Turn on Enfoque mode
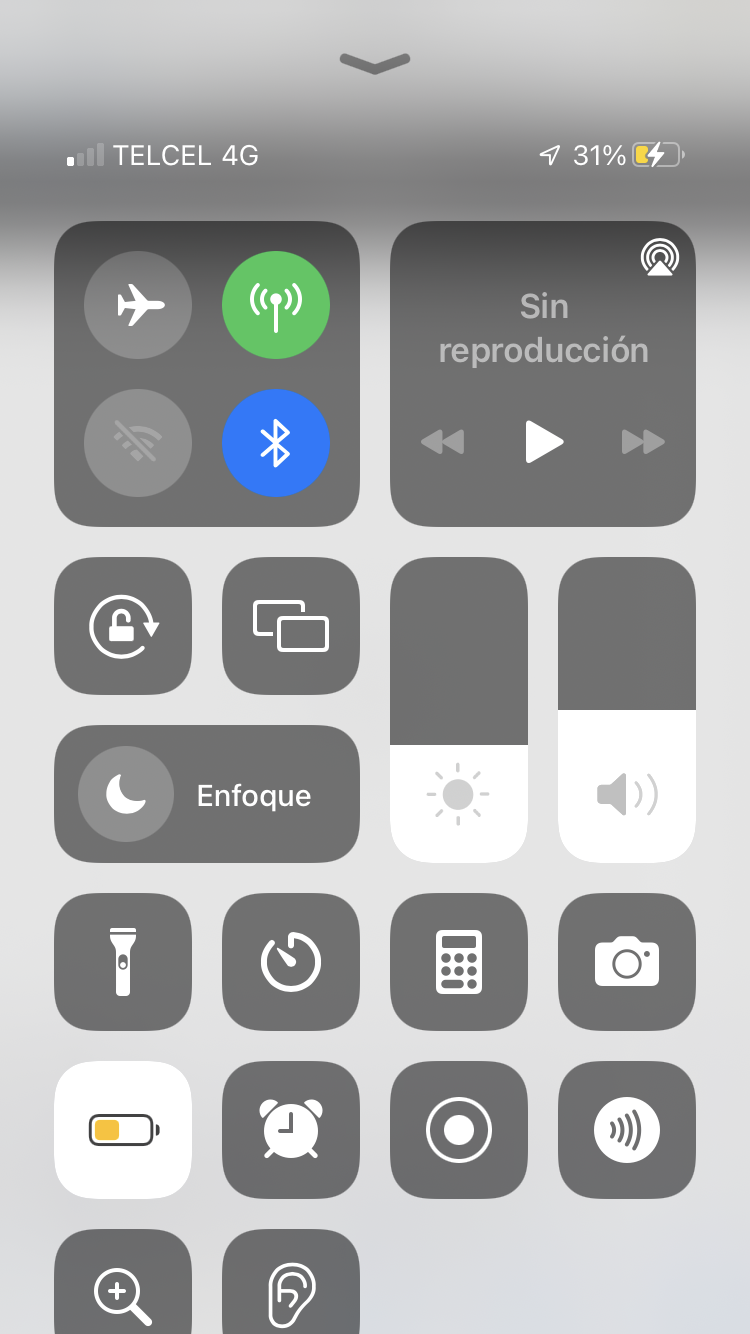750x1334 pixels. click(126, 794)
